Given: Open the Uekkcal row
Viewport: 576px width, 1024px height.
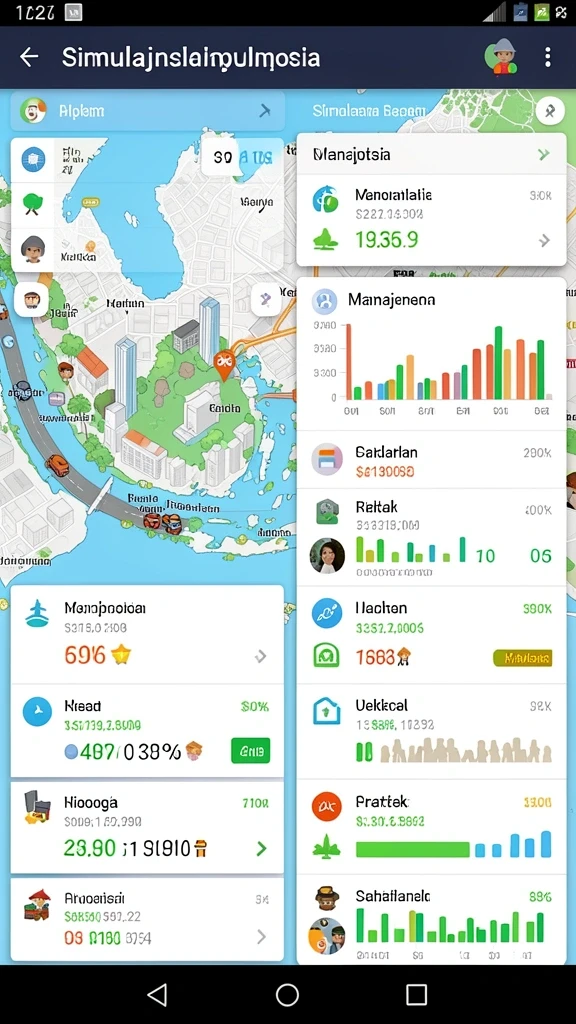Looking at the screenshot, I should [431, 731].
